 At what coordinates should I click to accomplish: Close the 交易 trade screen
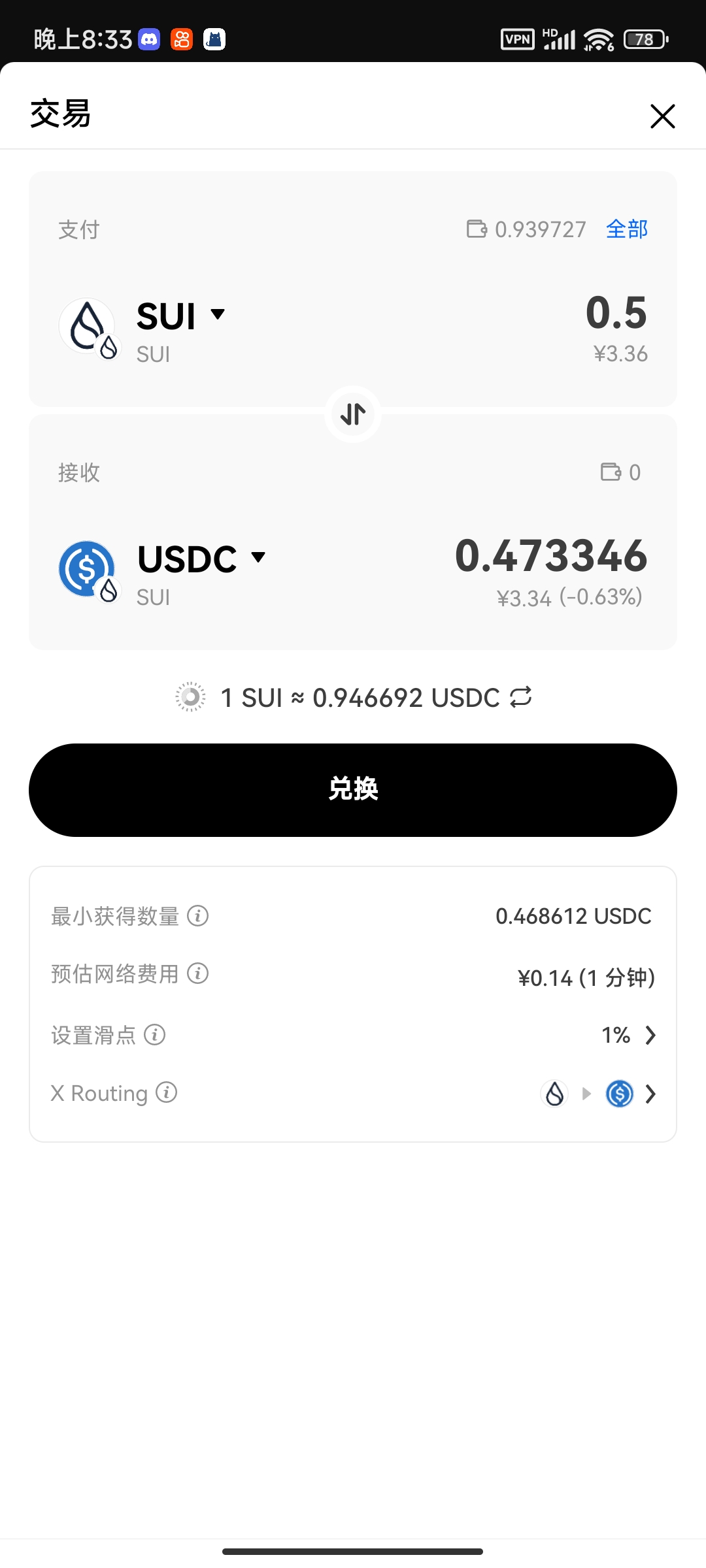pos(662,116)
